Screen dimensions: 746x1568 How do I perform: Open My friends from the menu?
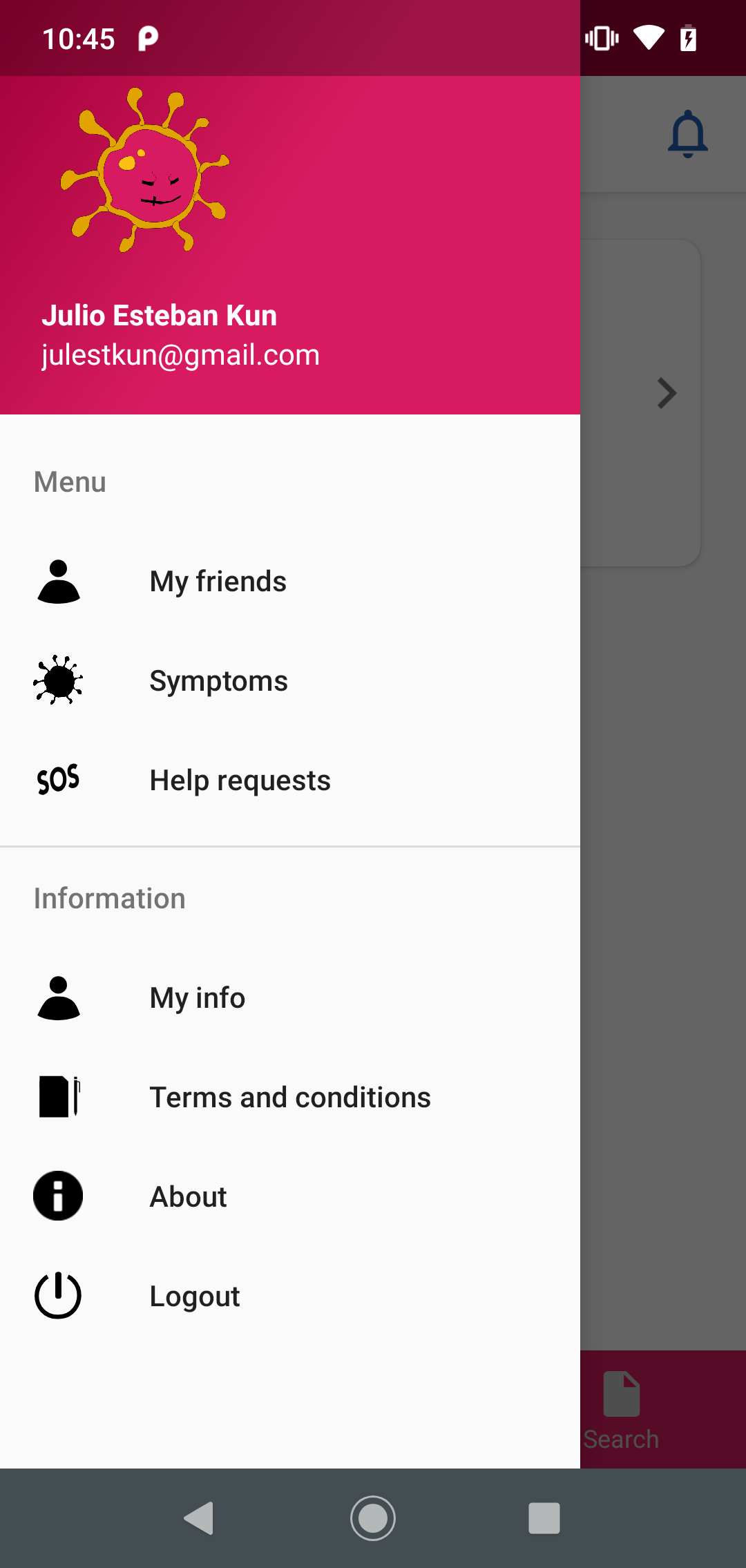coord(218,582)
